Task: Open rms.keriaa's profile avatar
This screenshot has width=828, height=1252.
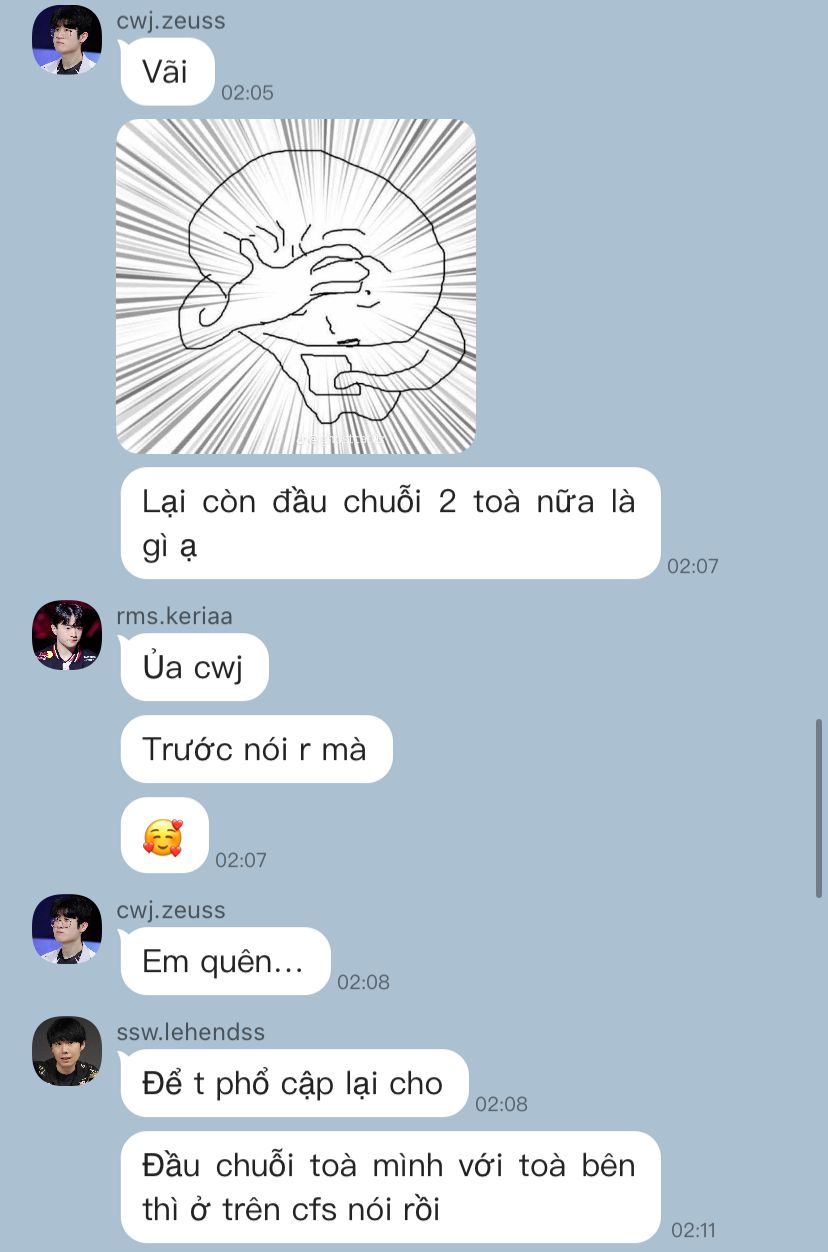Action: (x=67, y=635)
